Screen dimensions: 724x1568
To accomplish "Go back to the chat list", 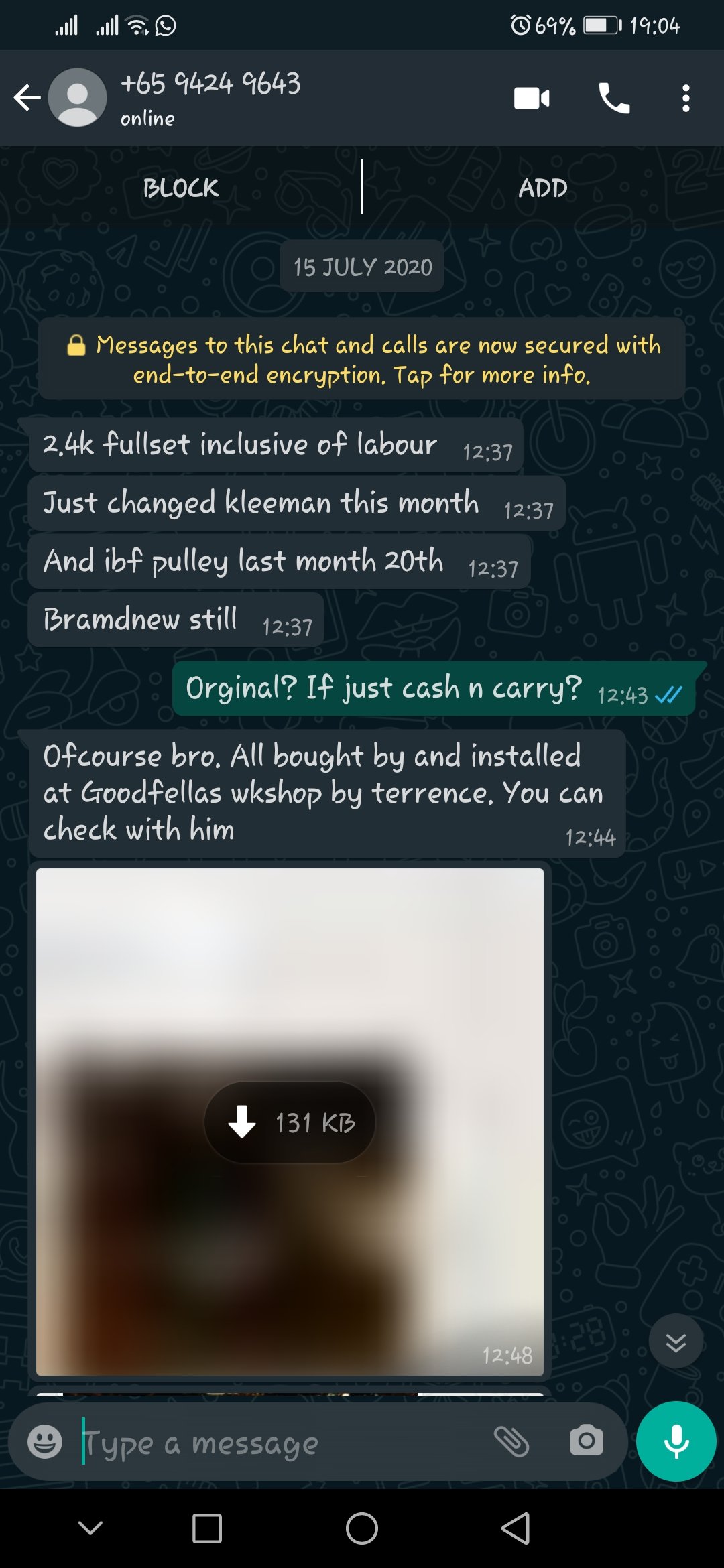I will coord(27,98).
